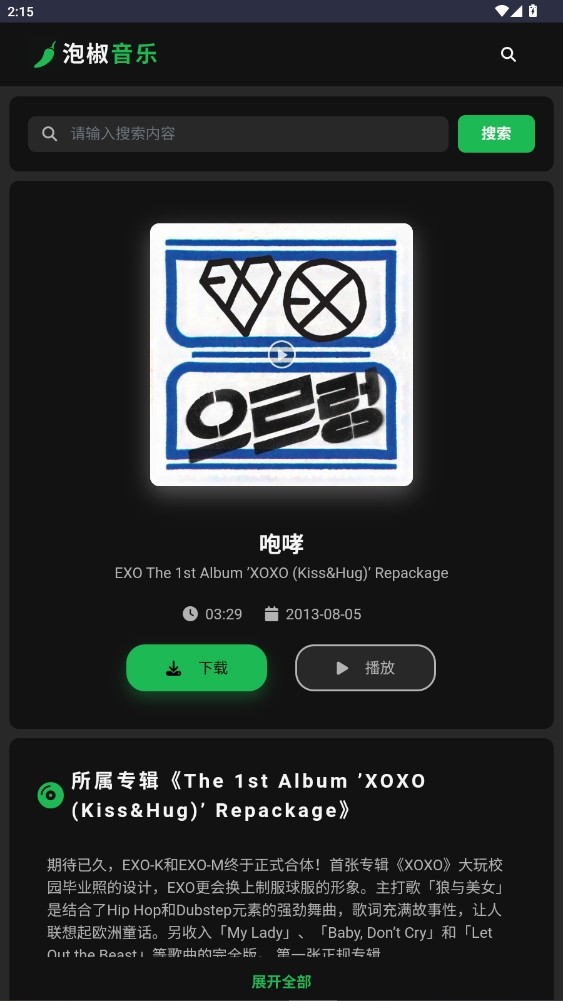Hit the green 搜索 button
The height and width of the screenshot is (1001, 563).
point(496,133)
